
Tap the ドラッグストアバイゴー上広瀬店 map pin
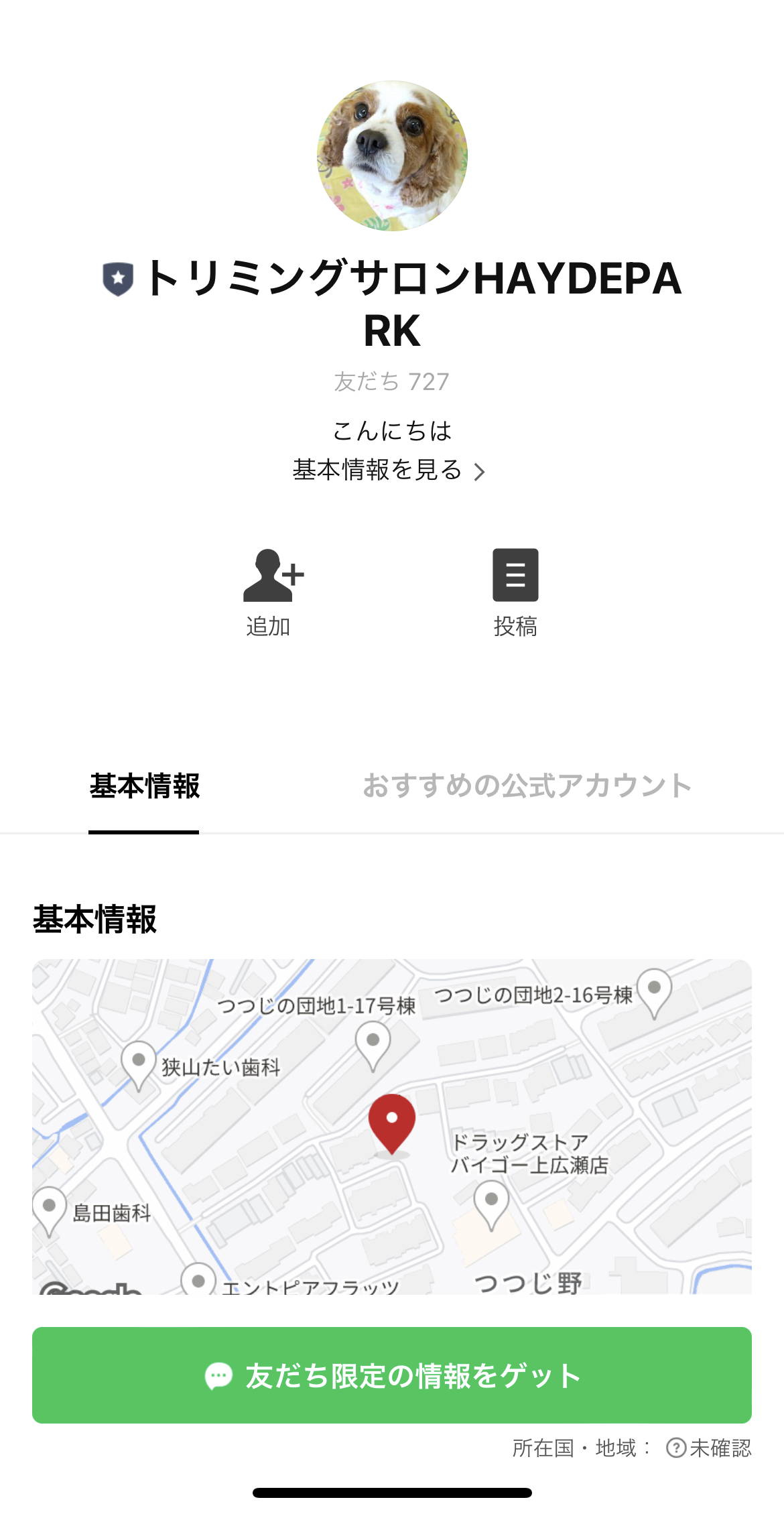pyautogui.click(x=490, y=1200)
